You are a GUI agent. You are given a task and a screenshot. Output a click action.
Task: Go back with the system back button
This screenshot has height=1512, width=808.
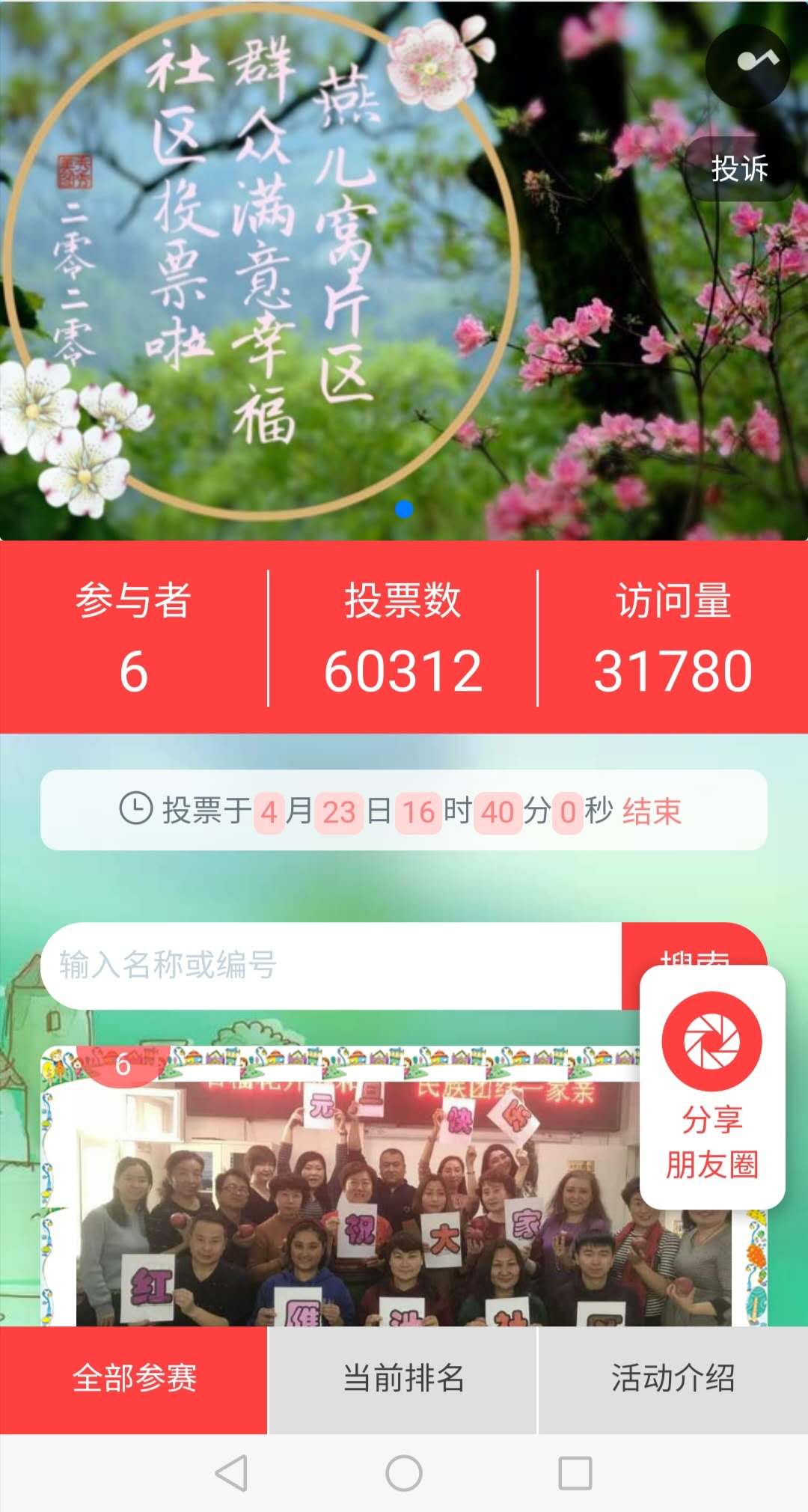tap(231, 1473)
